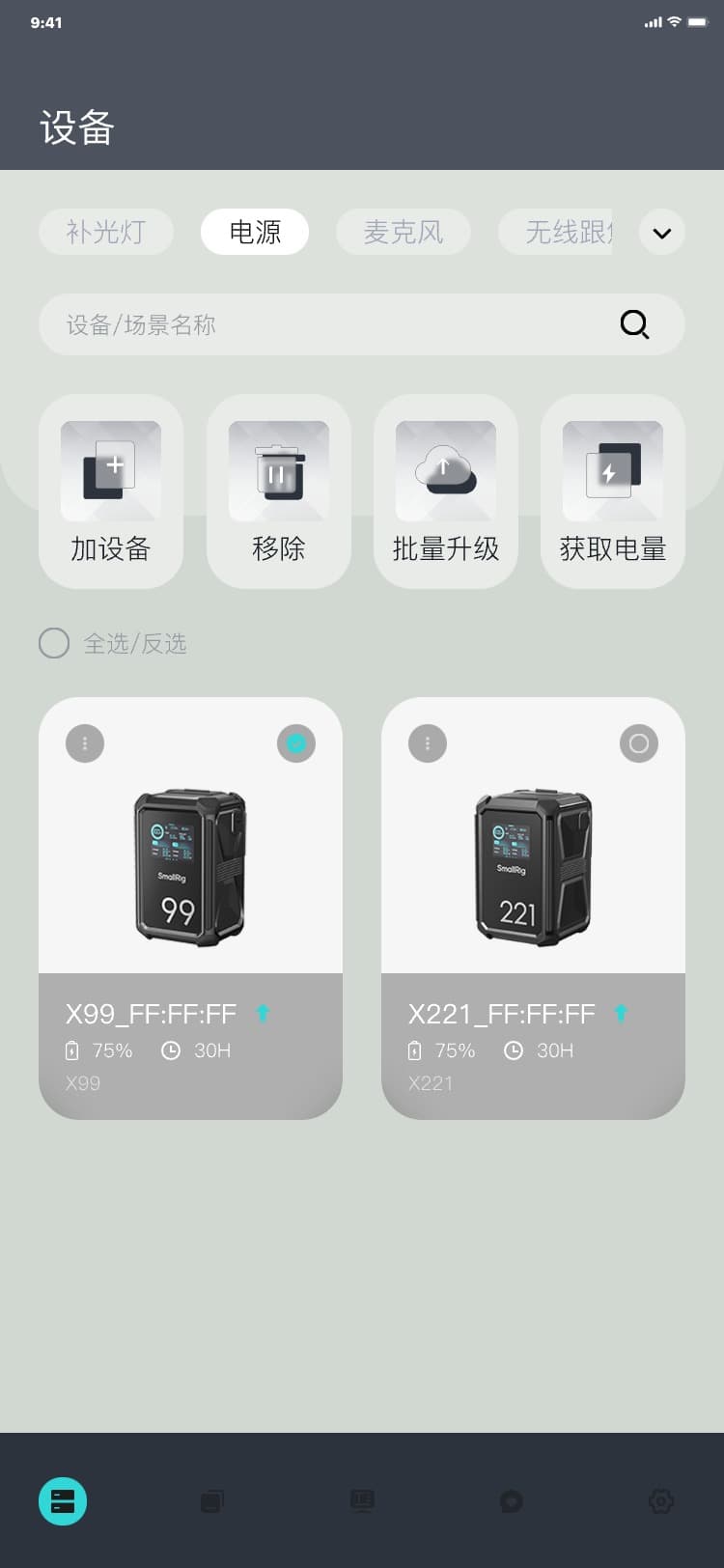Screen dimensions: 724x1568
Task: Switch to the 麦克风 category tab
Action: (x=404, y=233)
